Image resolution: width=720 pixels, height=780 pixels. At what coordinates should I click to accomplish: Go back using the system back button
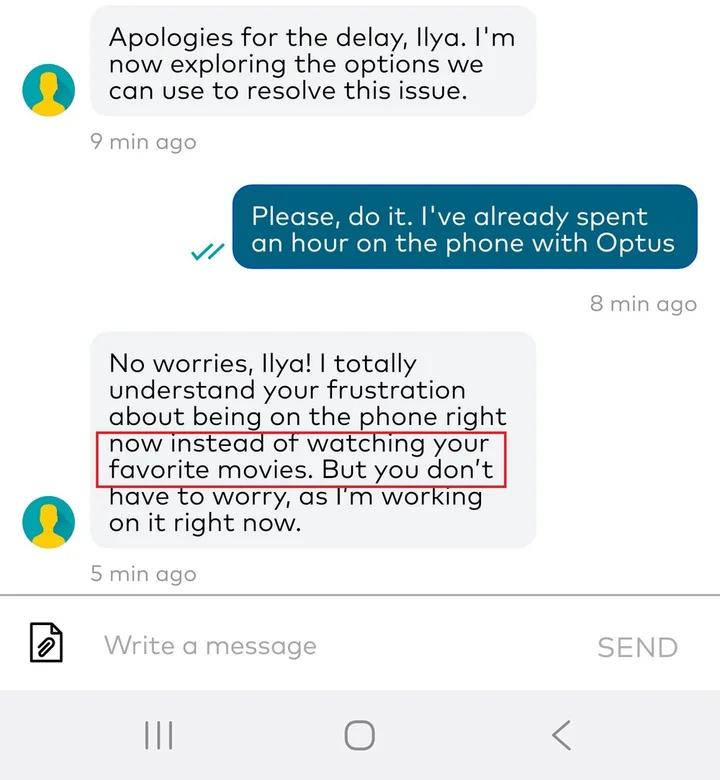coord(561,736)
